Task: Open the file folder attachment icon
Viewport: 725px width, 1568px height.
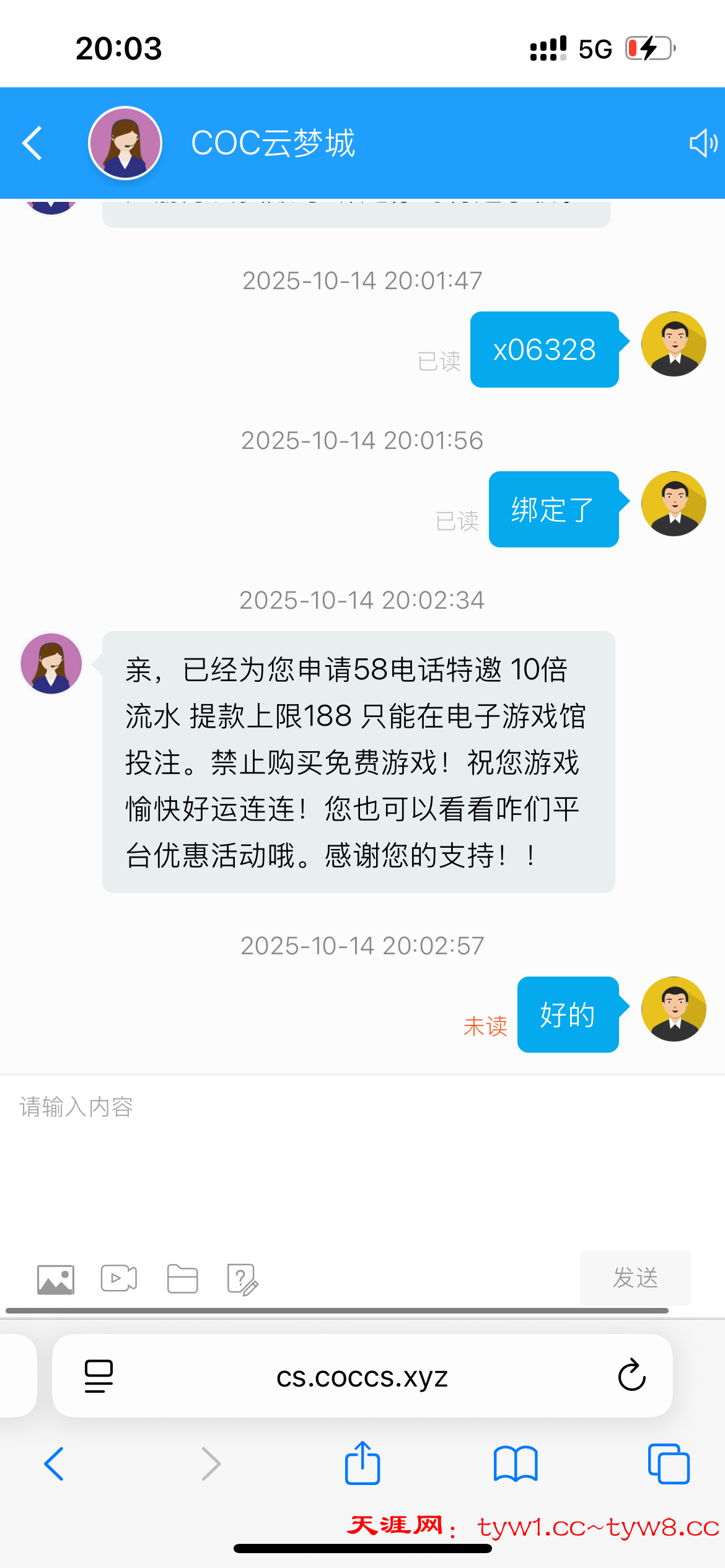Action: pyautogui.click(x=182, y=1279)
